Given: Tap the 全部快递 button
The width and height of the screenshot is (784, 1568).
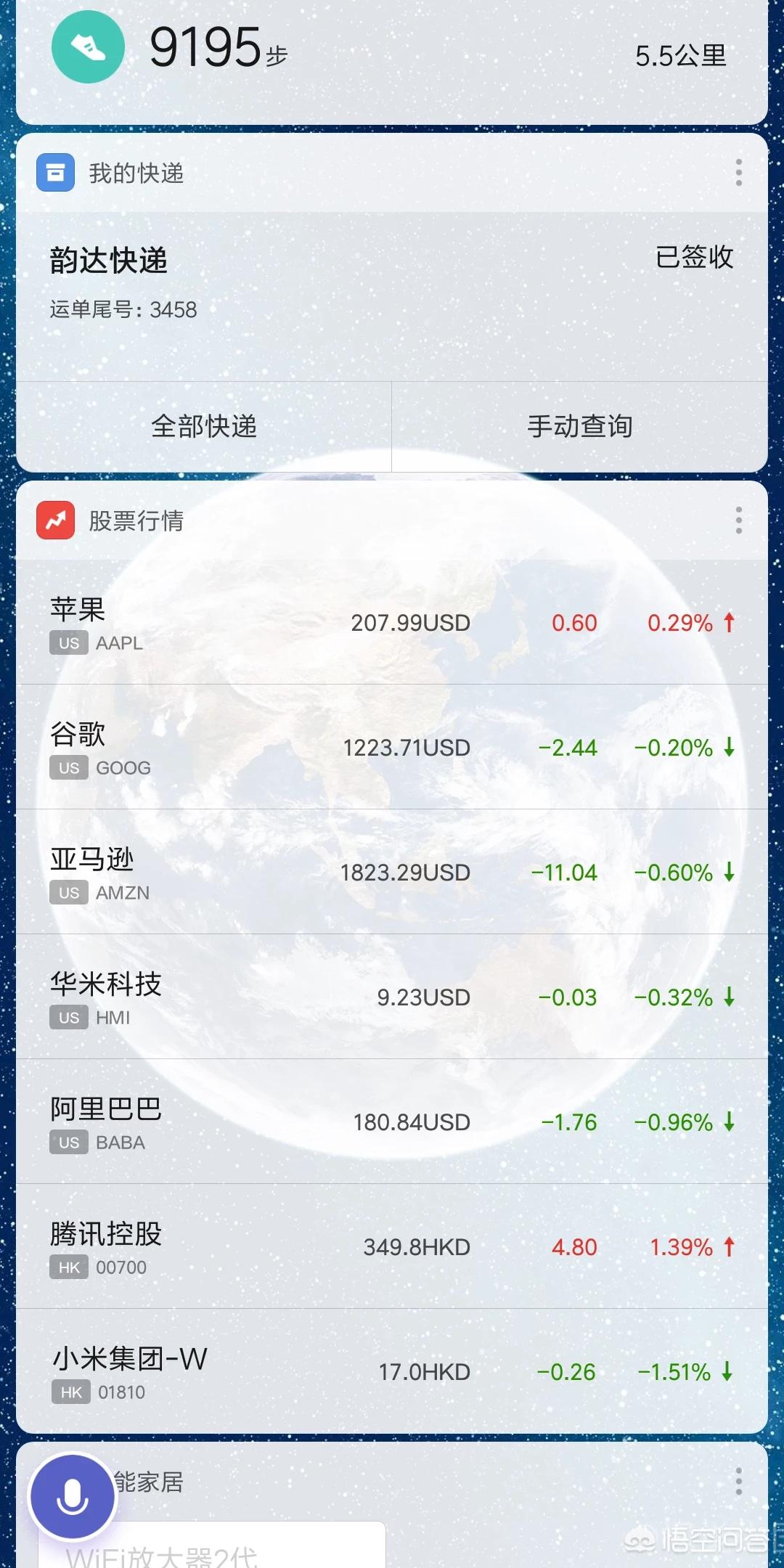Looking at the screenshot, I should (204, 427).
